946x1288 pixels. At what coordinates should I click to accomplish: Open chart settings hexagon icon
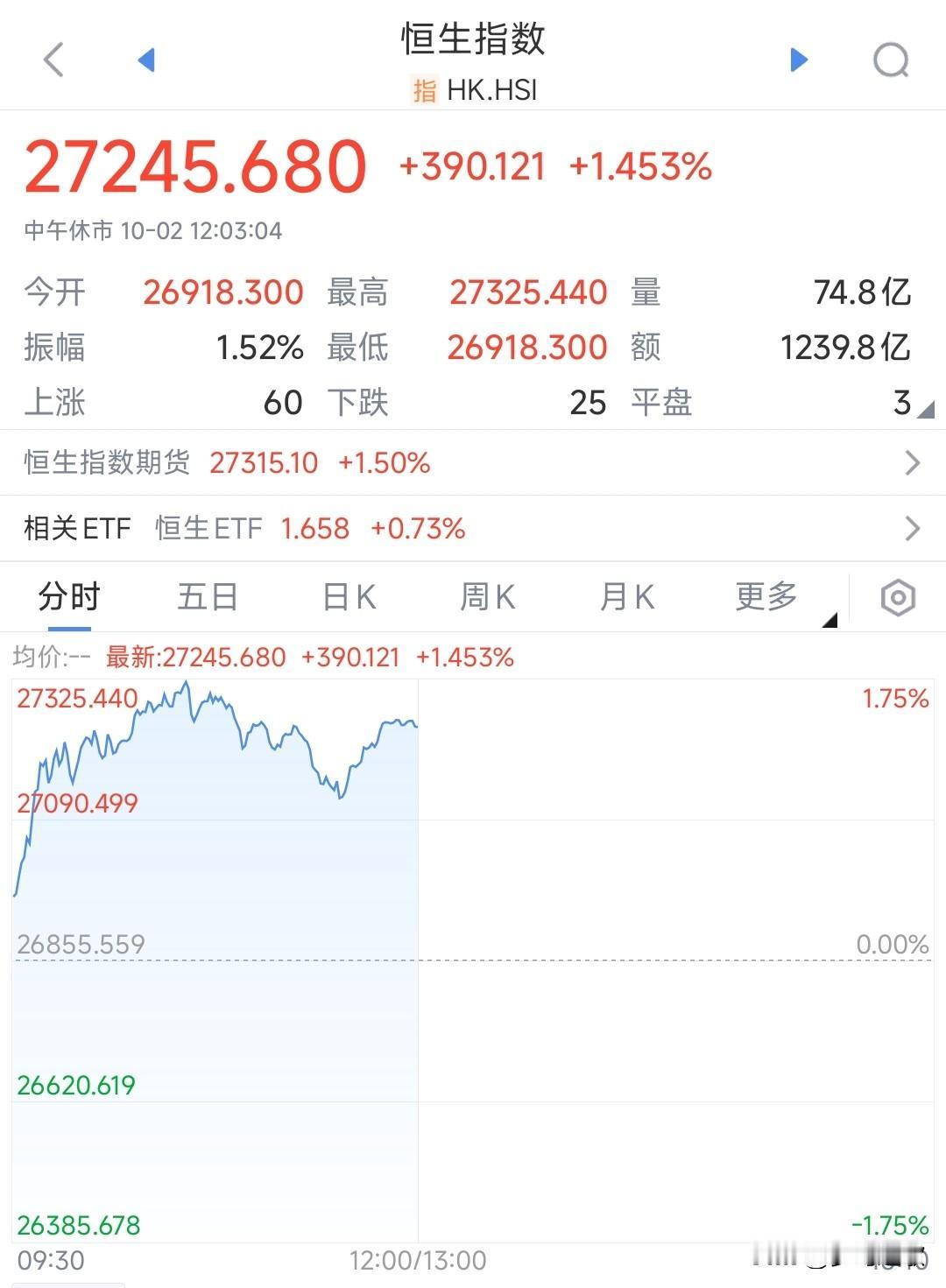click(x=898, y=599)
